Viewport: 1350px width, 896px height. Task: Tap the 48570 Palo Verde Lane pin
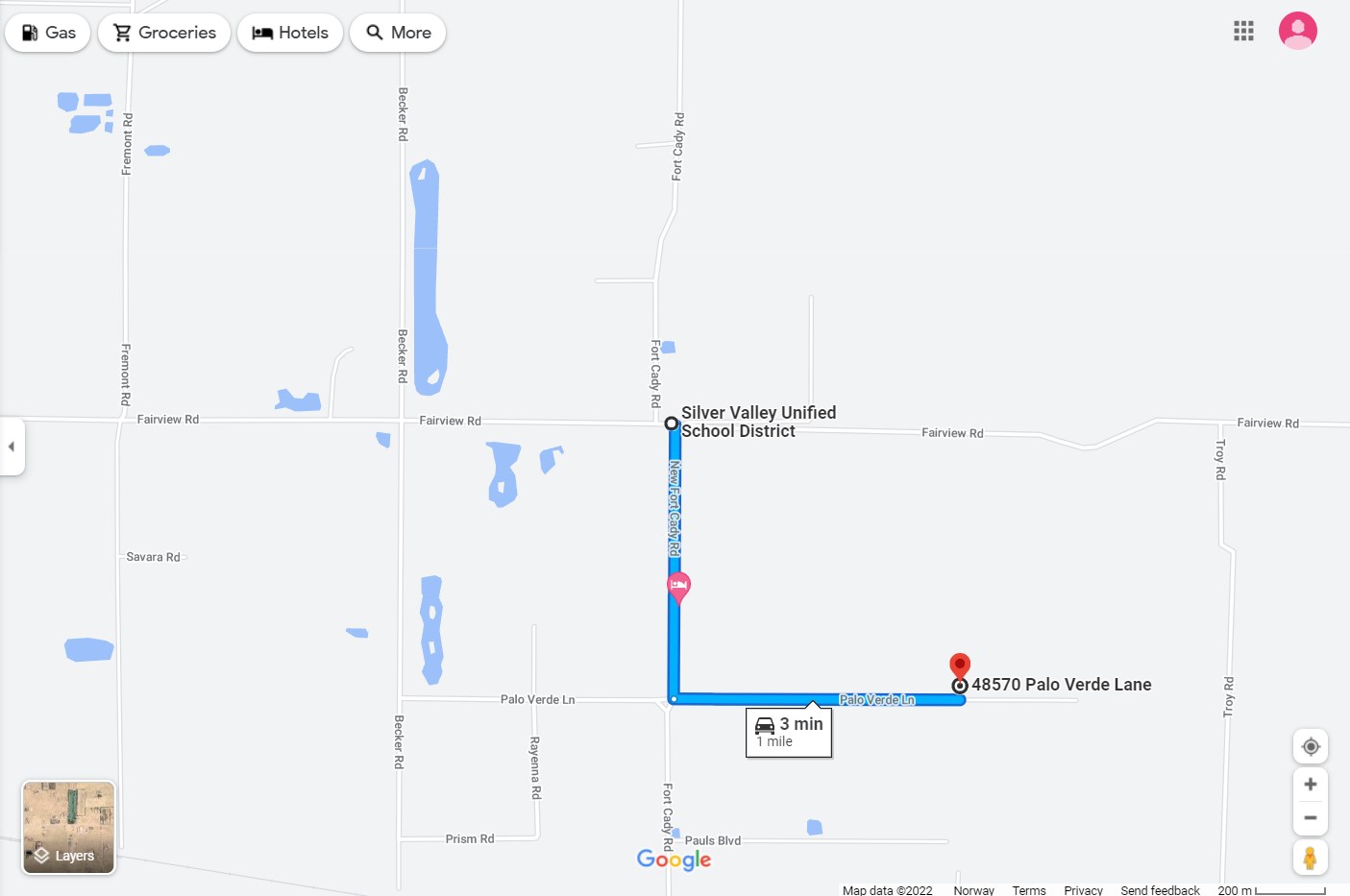(959, 666)
